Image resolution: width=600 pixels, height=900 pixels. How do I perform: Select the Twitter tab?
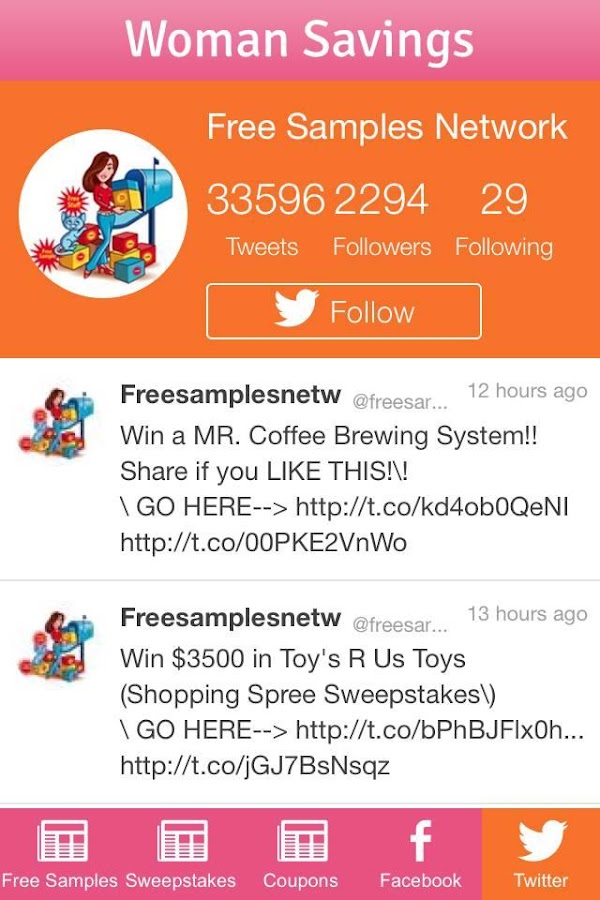(x=541, y=853)
